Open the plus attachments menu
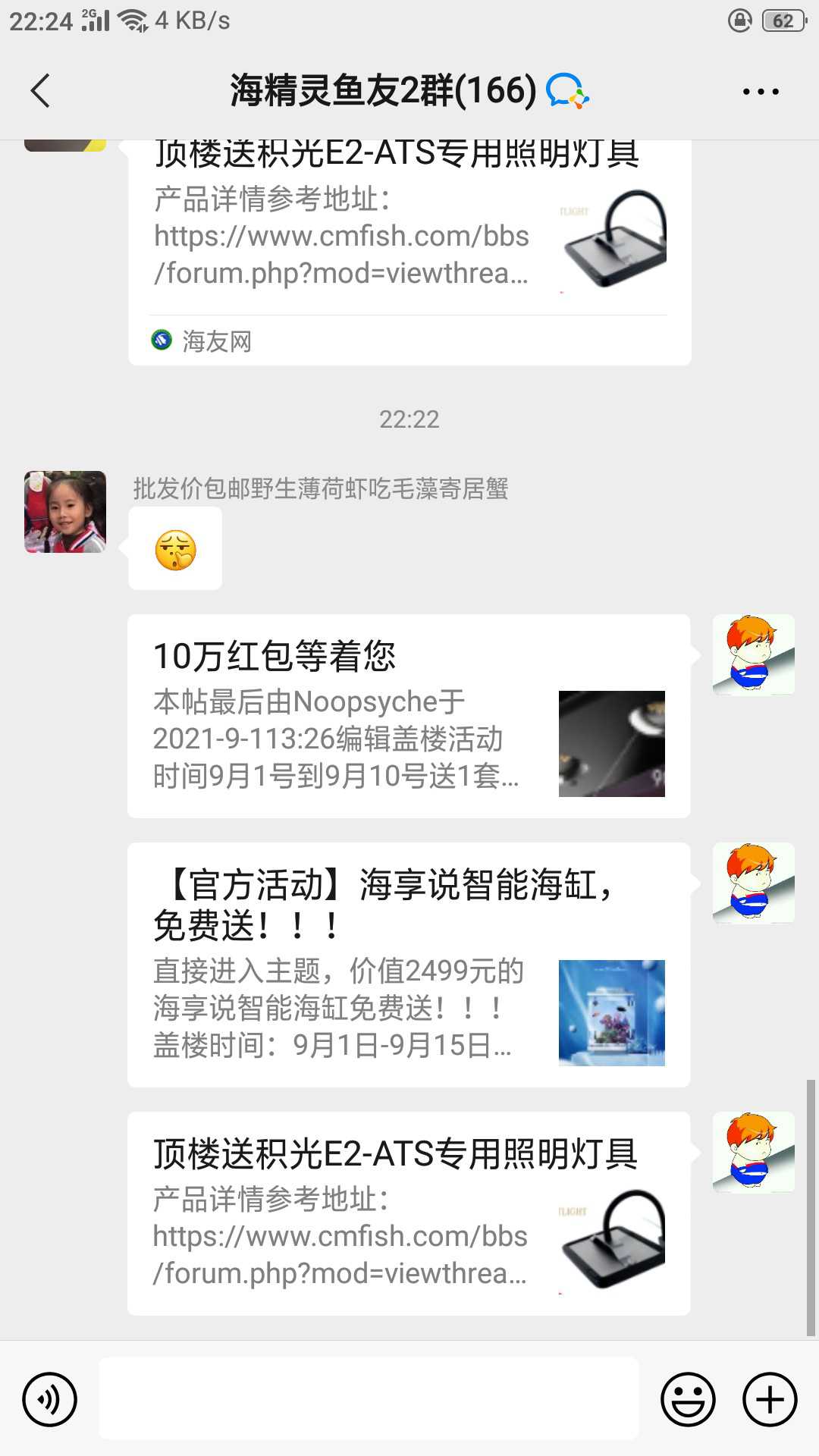The height and width of the screenshot is (1456, 819). (x=770, y=1399)
